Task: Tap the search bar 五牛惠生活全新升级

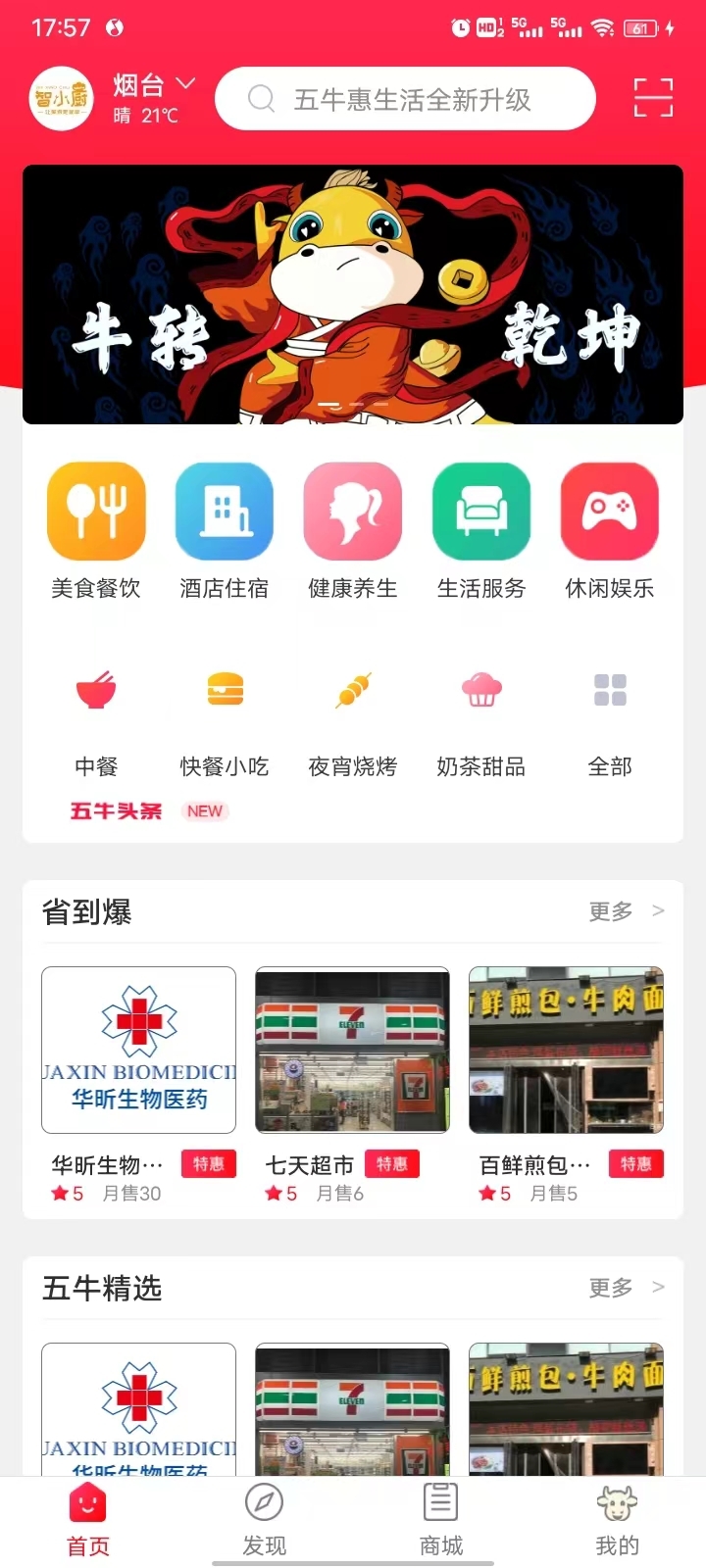Action: coord(405,99)
